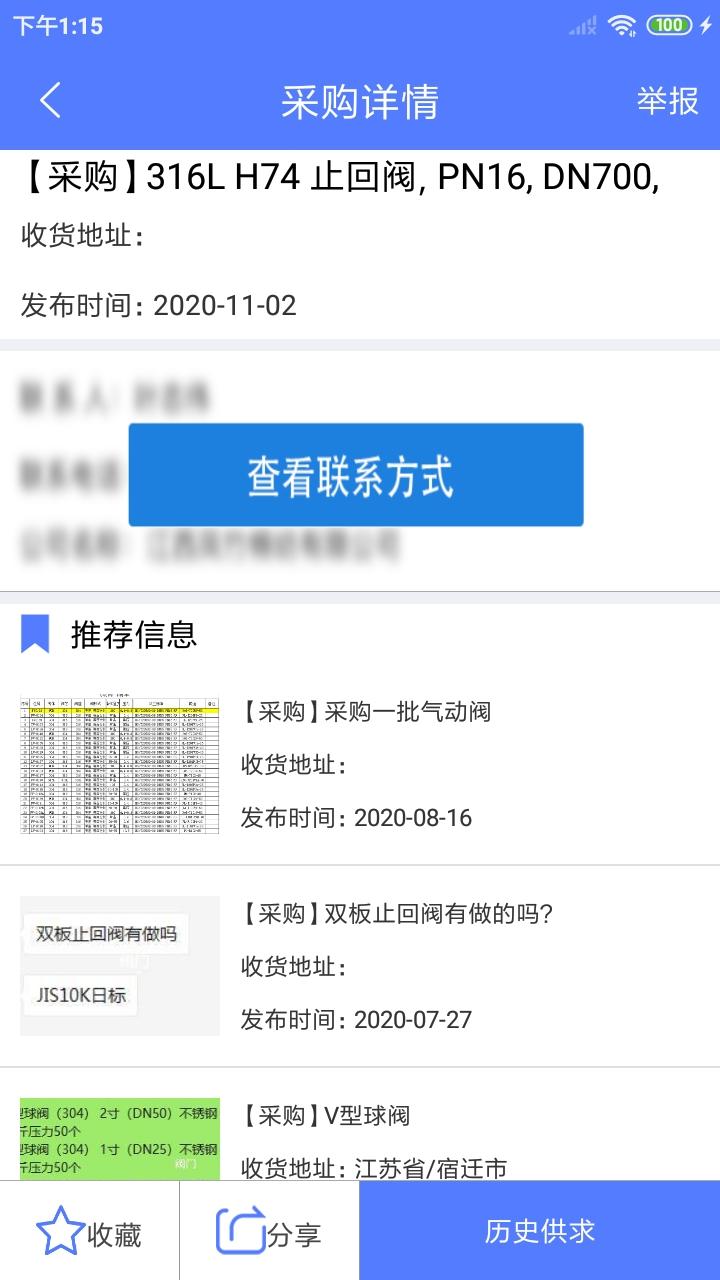720x1280 pixels.
Task: Go back using the top-left arrow
Action: pos(50,100)
